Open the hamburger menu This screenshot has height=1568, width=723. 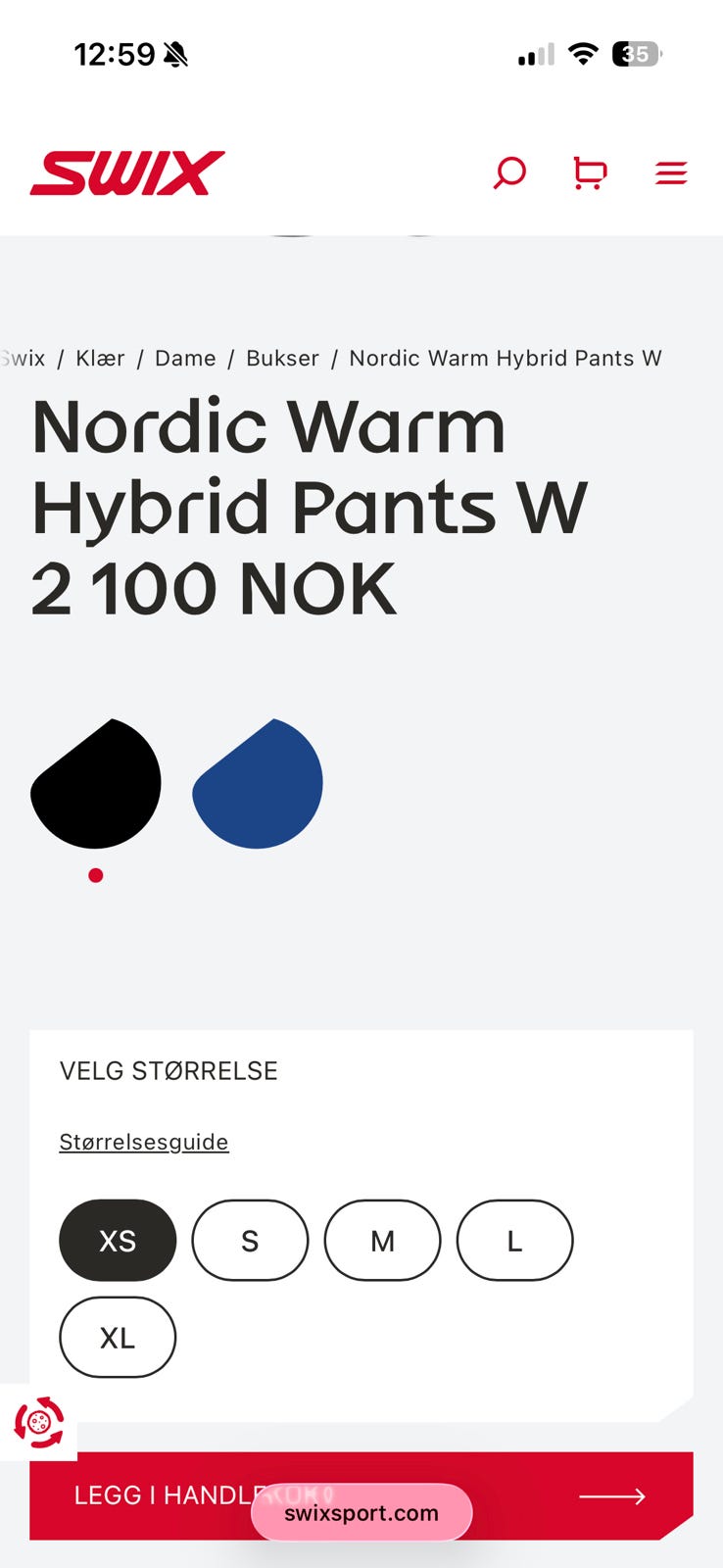tap(671, 173)
